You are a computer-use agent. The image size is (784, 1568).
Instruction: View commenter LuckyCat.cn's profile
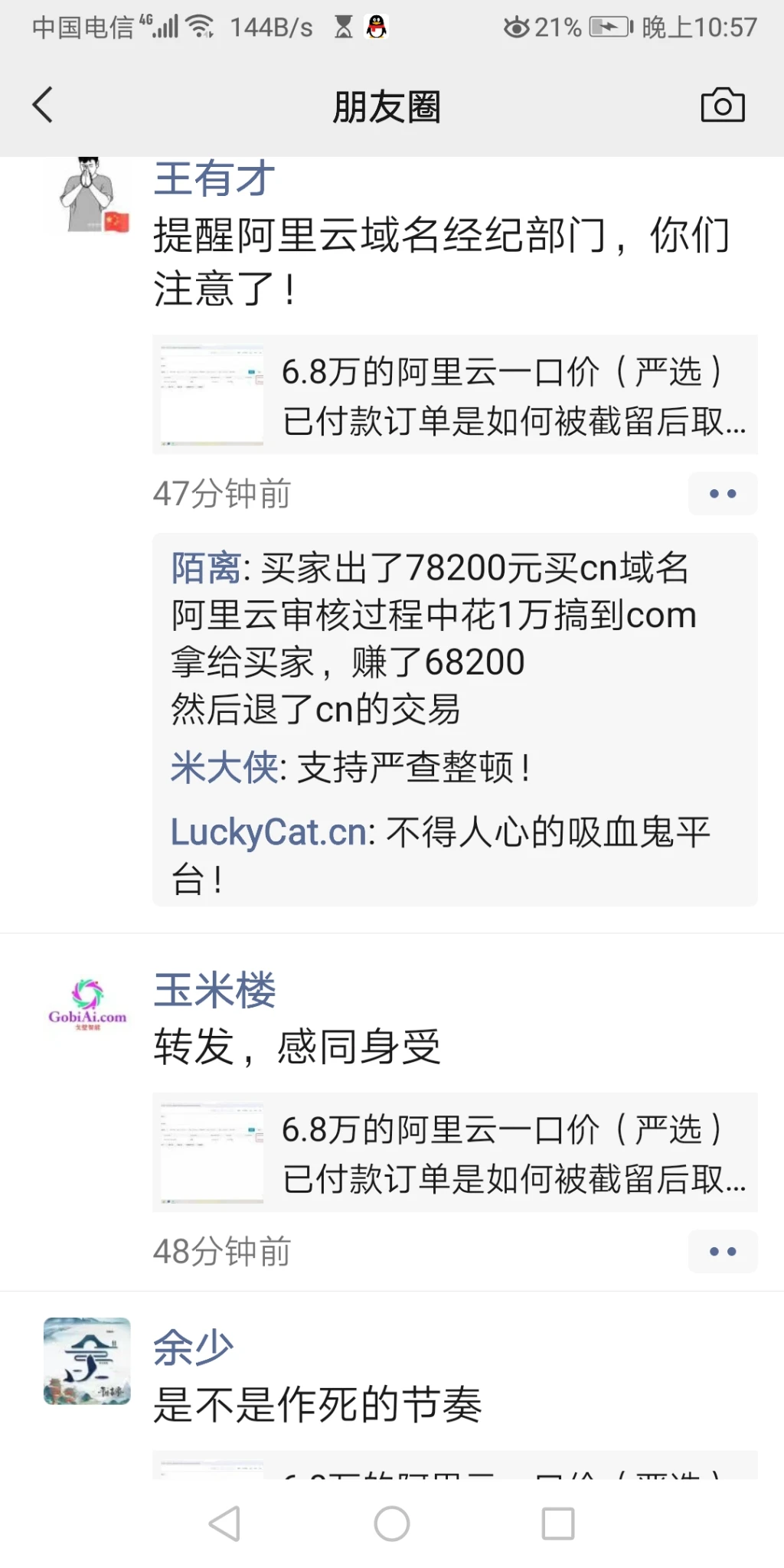[x=268, y=832]
